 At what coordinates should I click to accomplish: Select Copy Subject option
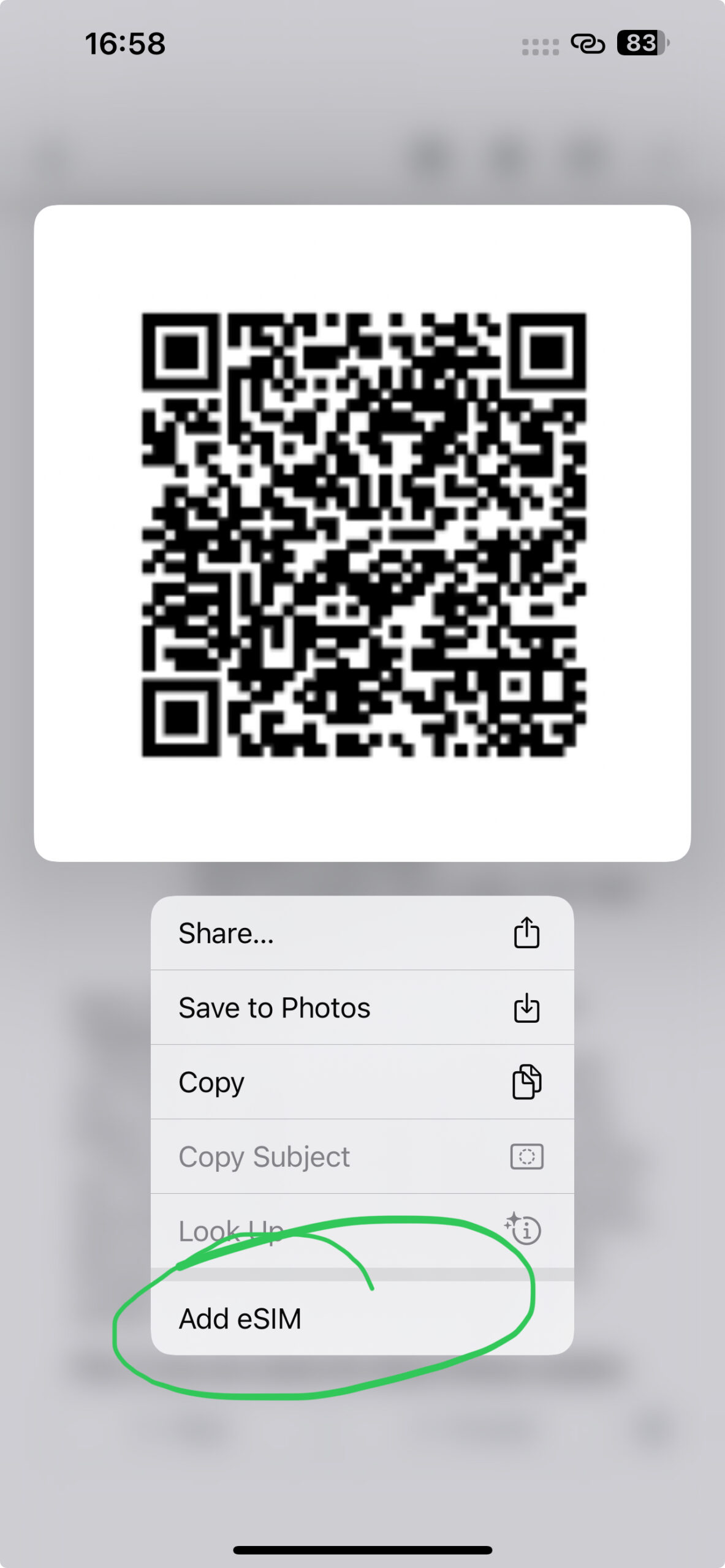362,1156
